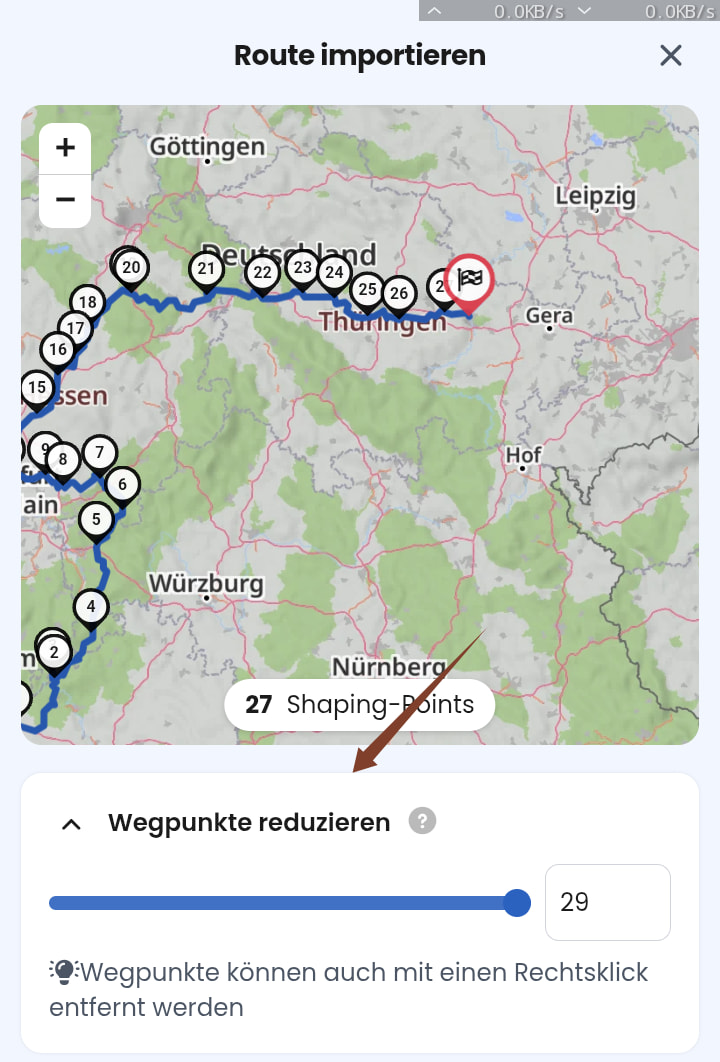
Task: Zoom in on the map
Action: 65,149
